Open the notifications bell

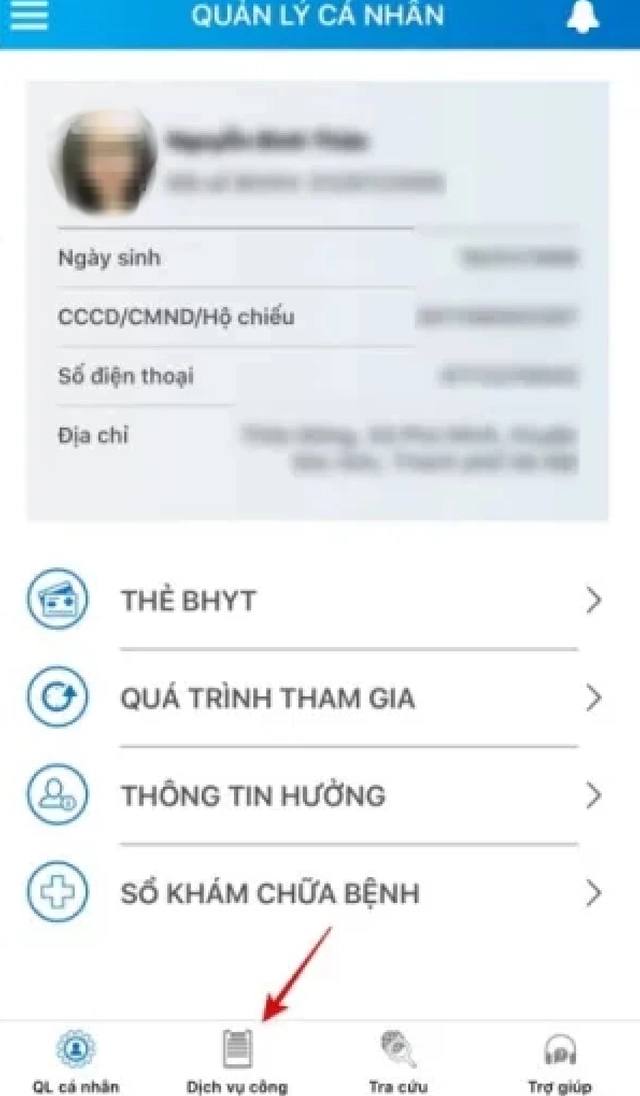coord(583,17)
